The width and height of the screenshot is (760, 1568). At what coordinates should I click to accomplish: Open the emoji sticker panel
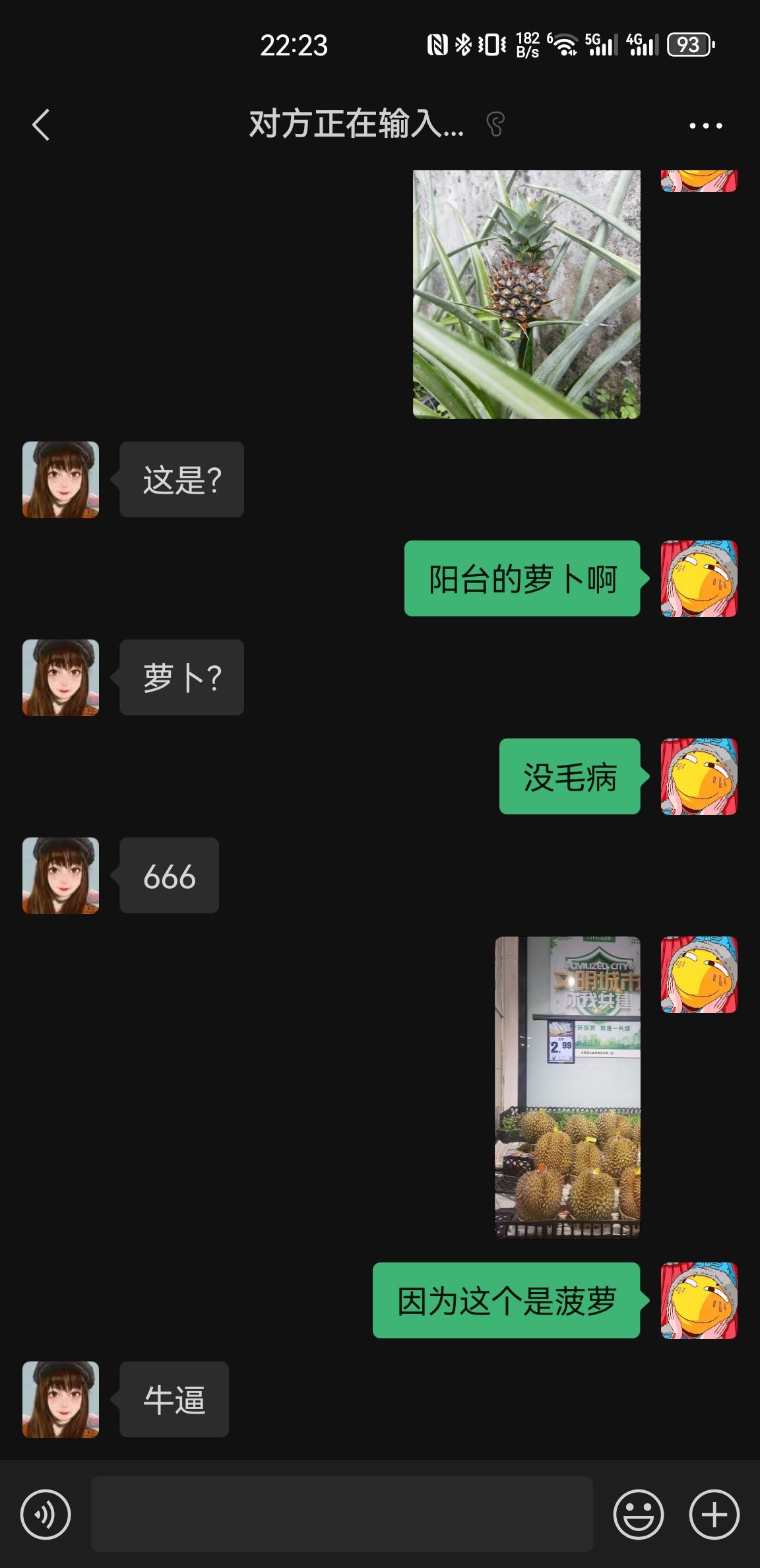[638, 1515]
